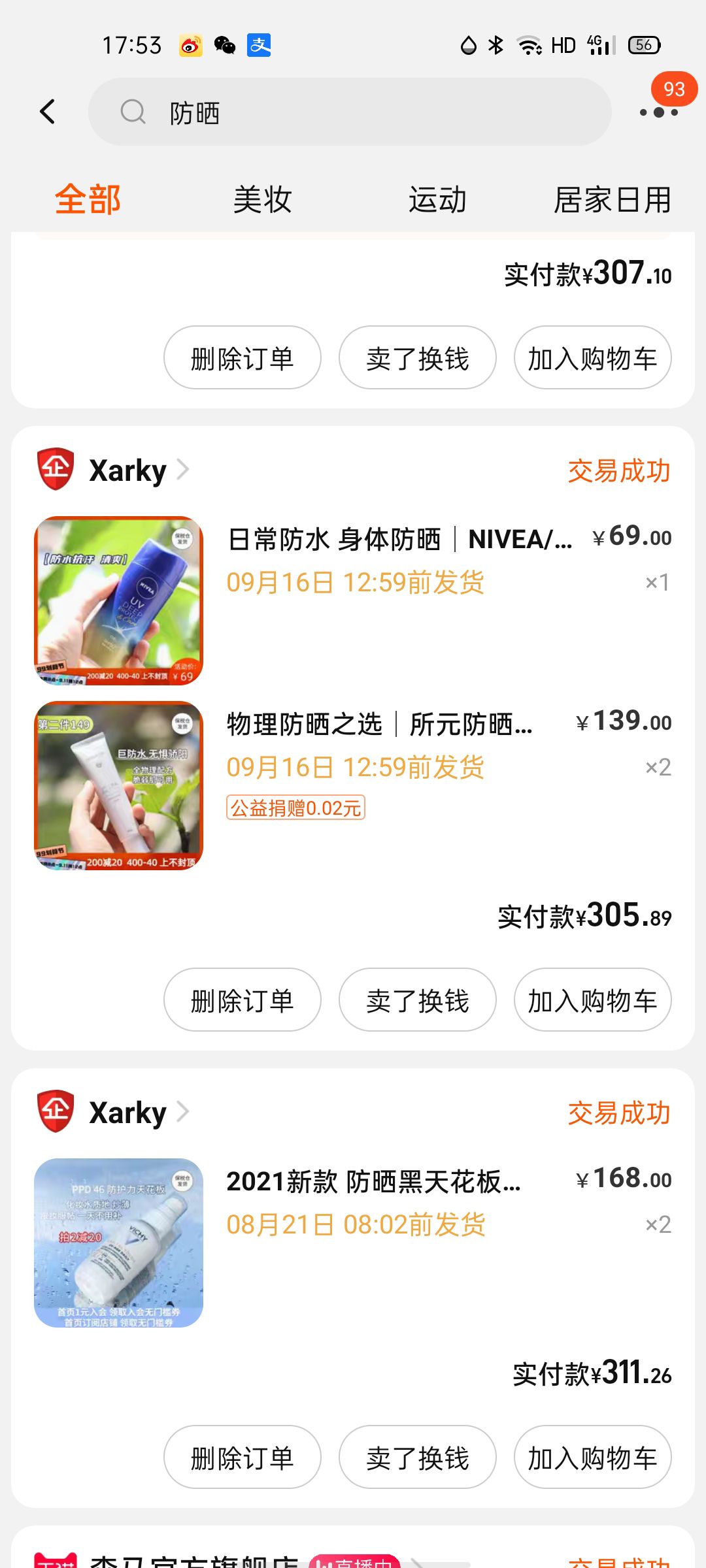This screenshot has height=1568, width=706.
Task: Delete the ¥311.26 order via 删除订单
Action: click(242, 1458)
